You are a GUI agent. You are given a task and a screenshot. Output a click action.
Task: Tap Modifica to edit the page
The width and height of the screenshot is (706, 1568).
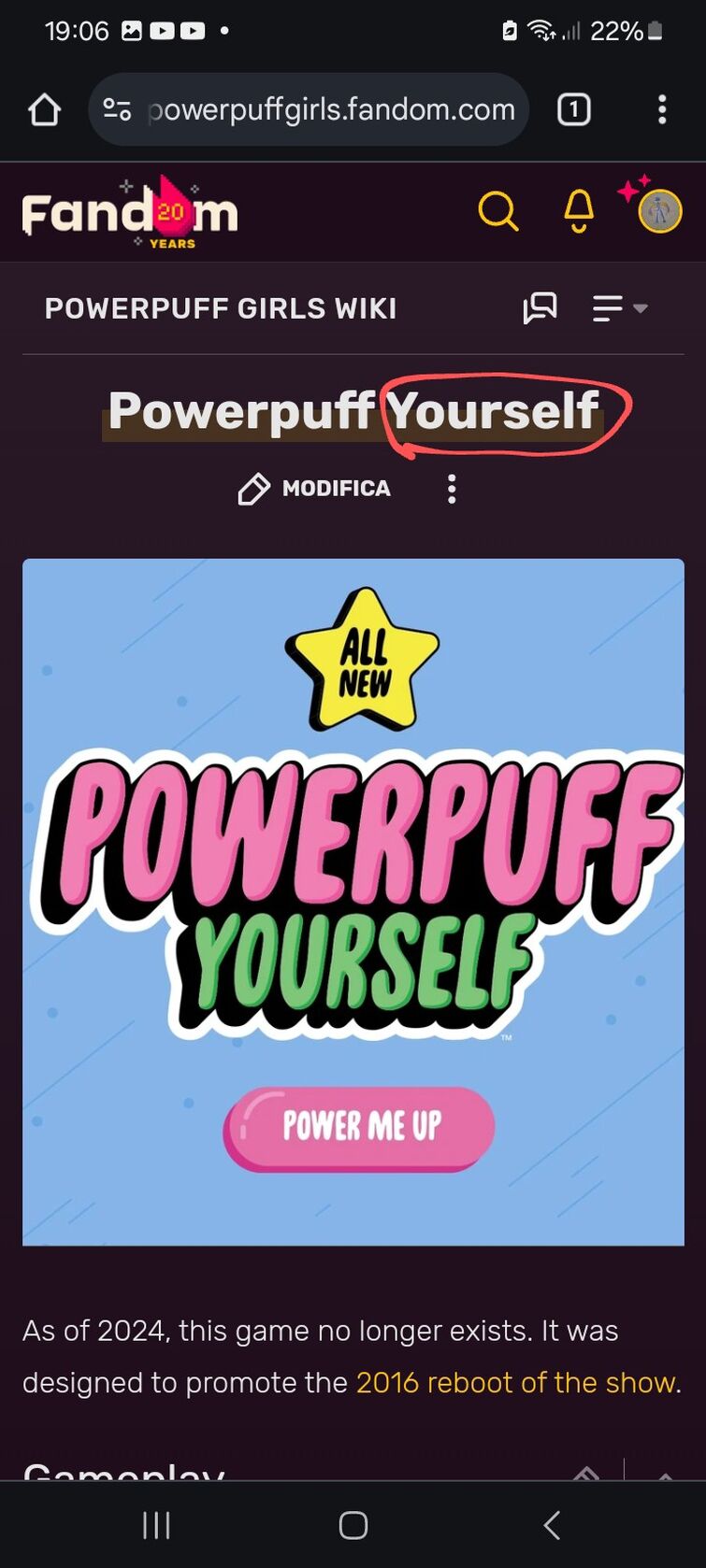pos(314,489)
